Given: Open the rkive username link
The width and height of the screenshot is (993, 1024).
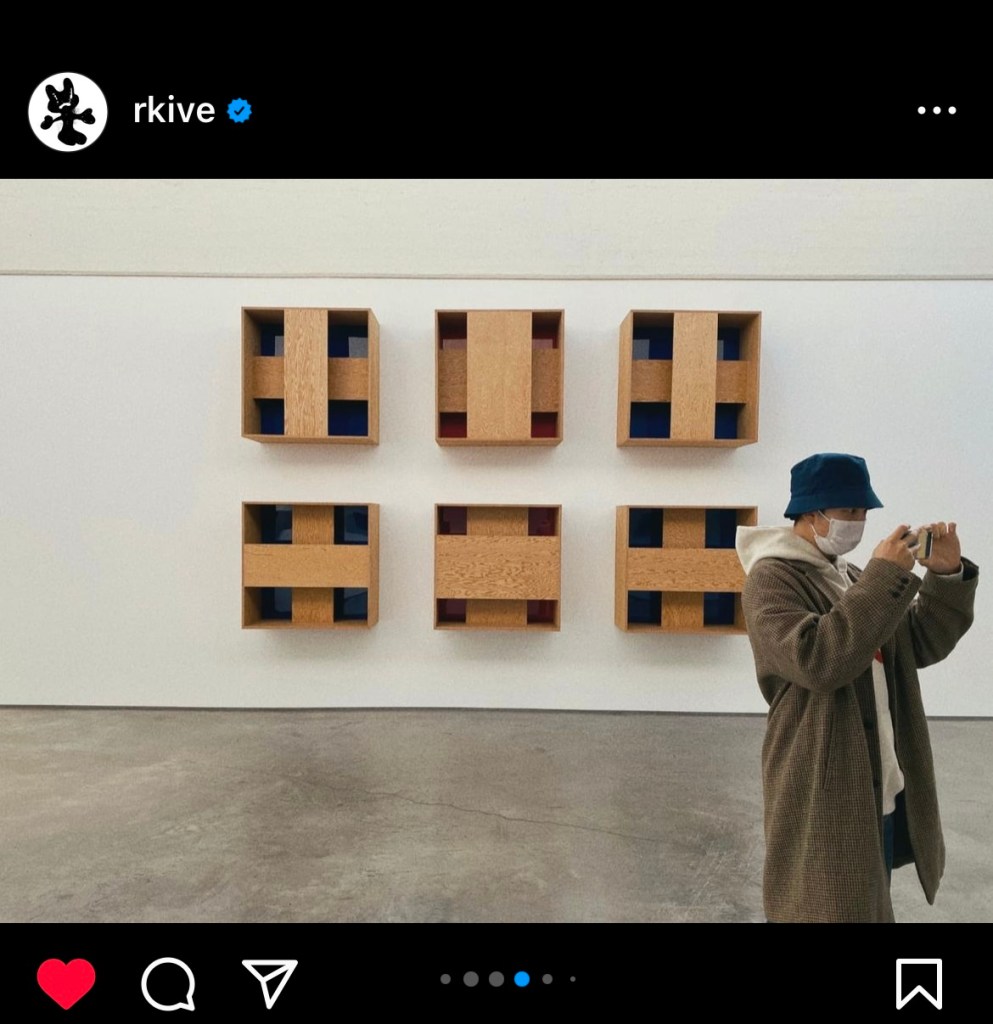Looking at the screenshot, I should point(174,111).
